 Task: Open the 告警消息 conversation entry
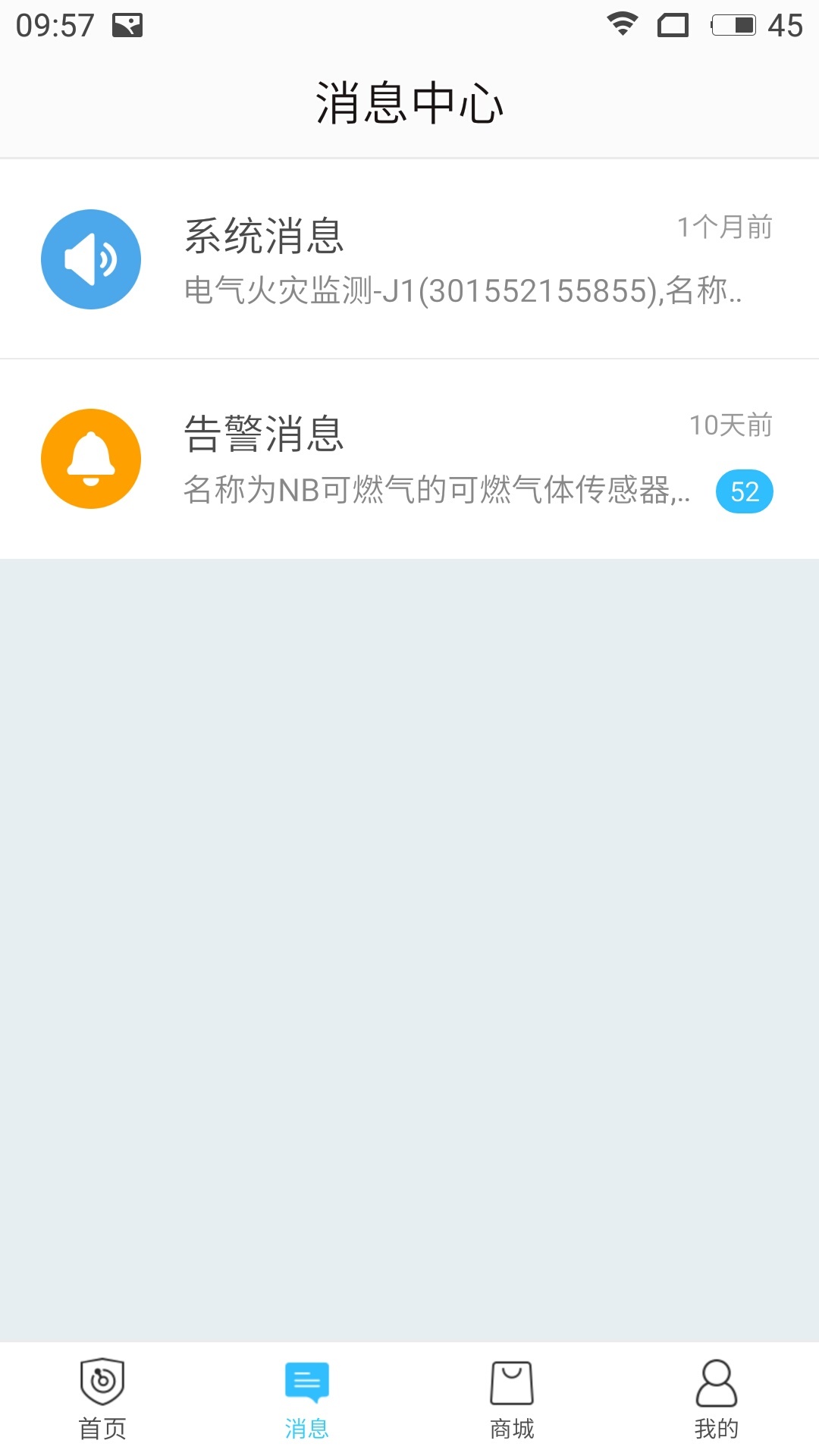pos(409,458)
